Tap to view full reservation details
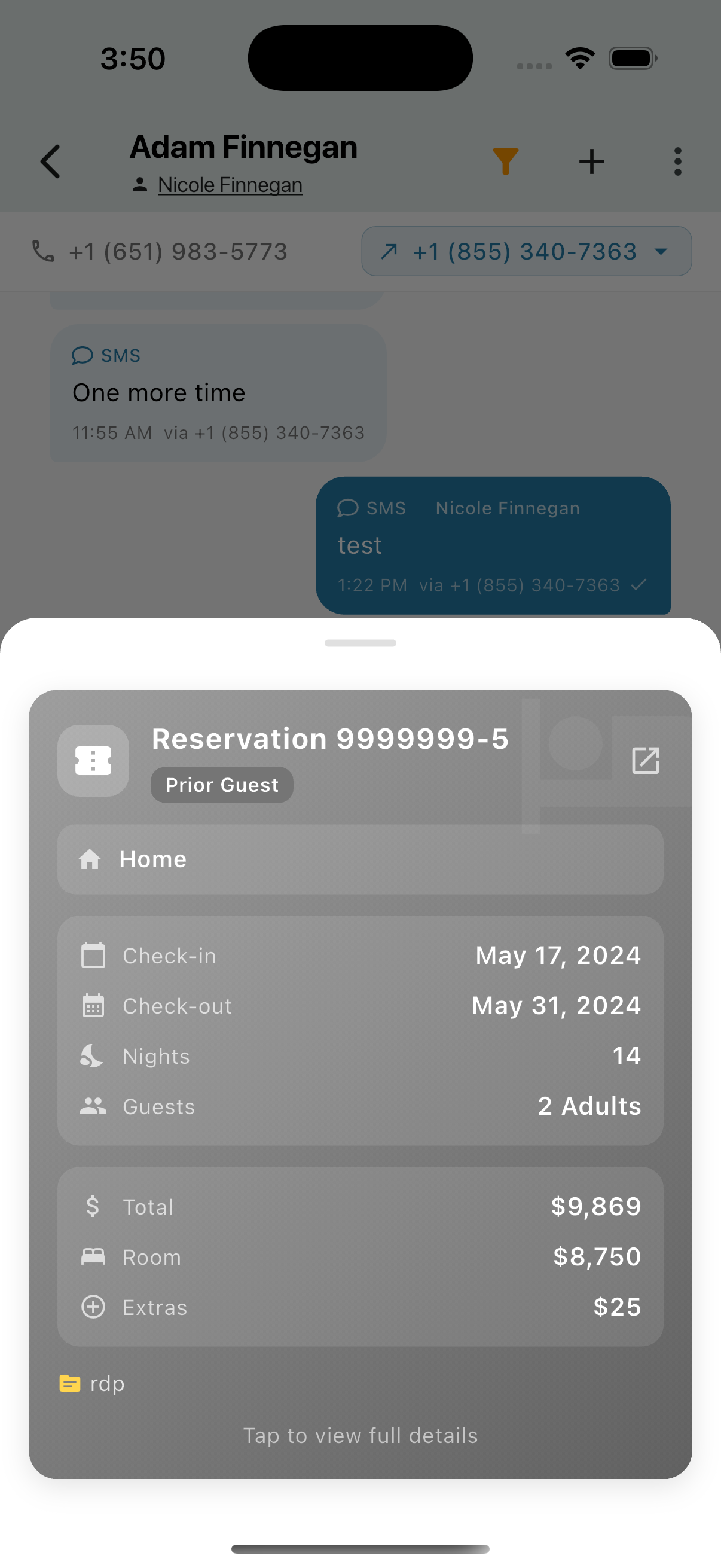 click(x=360, y=1435)
